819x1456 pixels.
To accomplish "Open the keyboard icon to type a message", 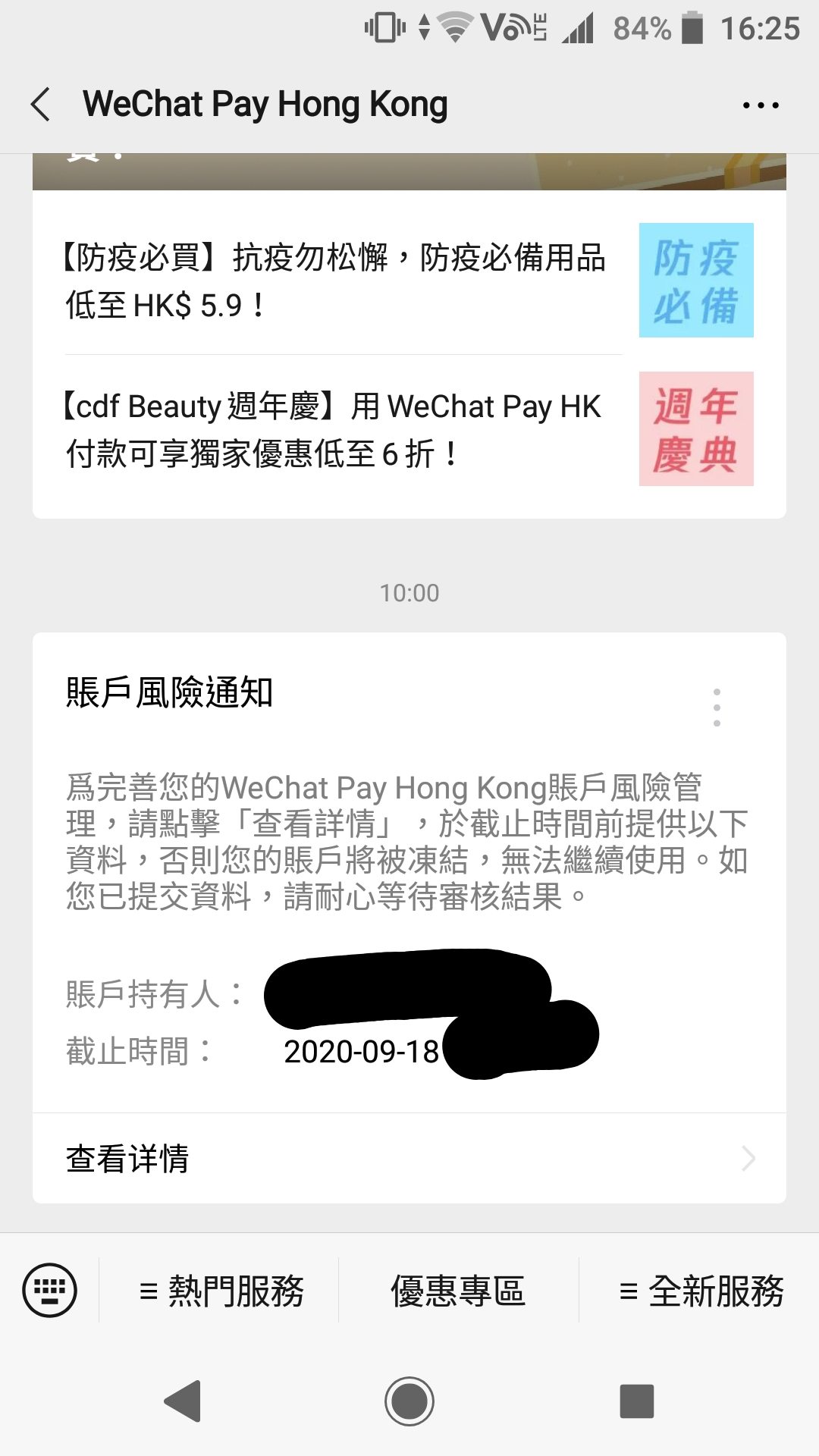I will 50,1288.
